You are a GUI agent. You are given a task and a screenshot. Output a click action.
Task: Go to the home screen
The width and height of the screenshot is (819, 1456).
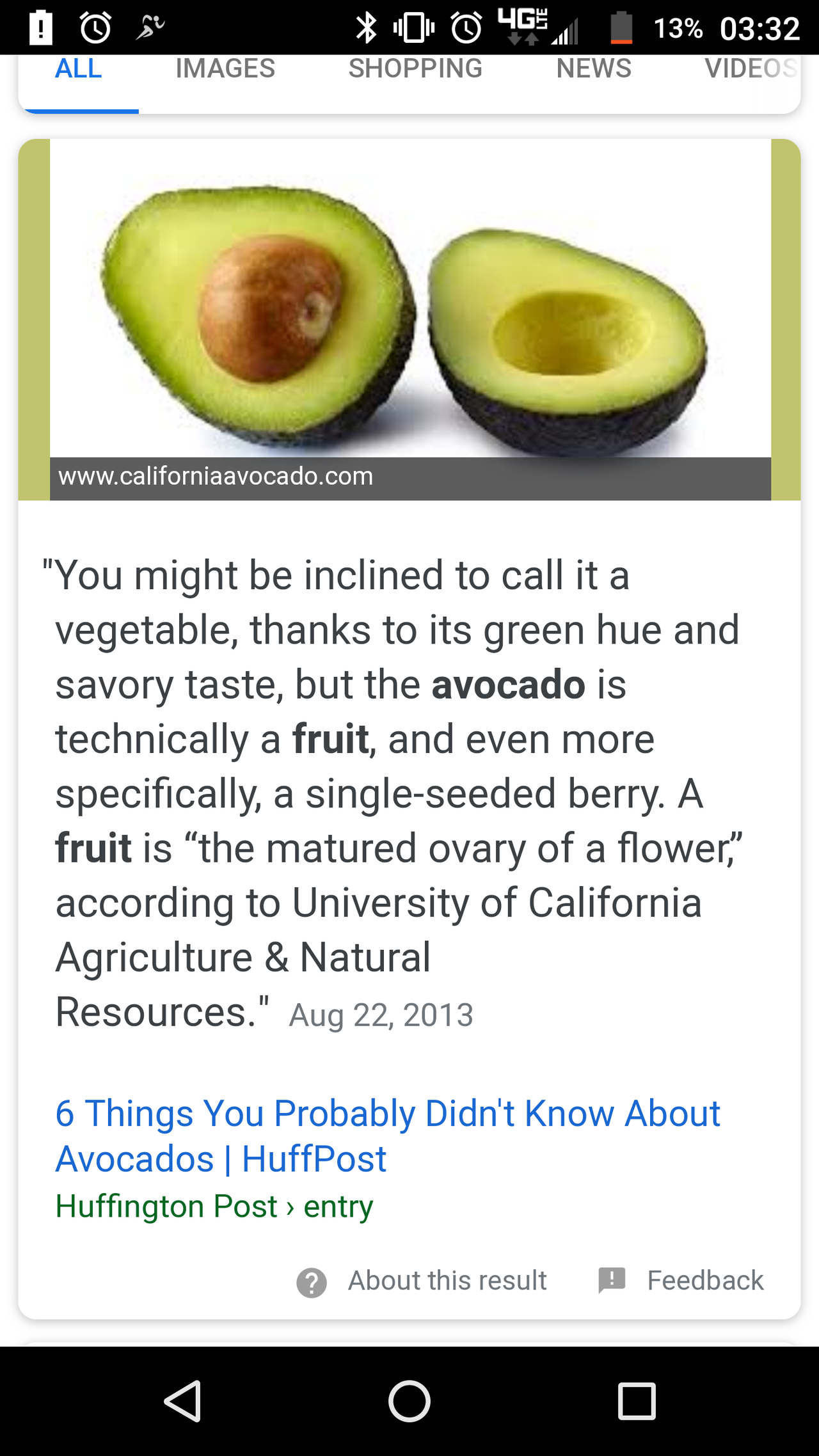pyautogui.click(x=409, y=1401)
